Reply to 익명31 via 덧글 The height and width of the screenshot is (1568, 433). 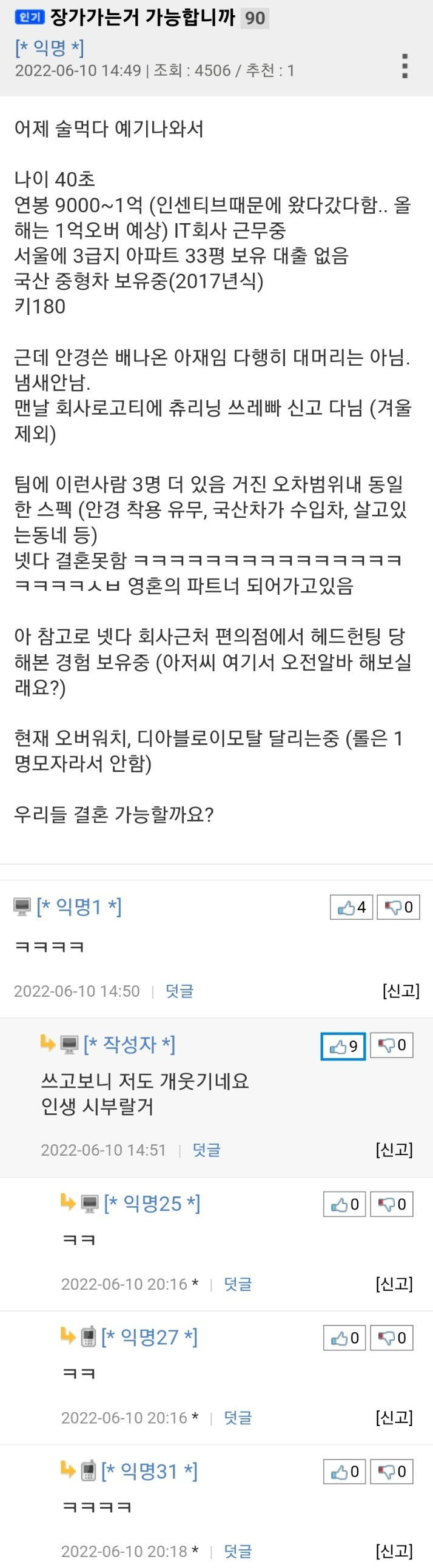coord(238,1551)
